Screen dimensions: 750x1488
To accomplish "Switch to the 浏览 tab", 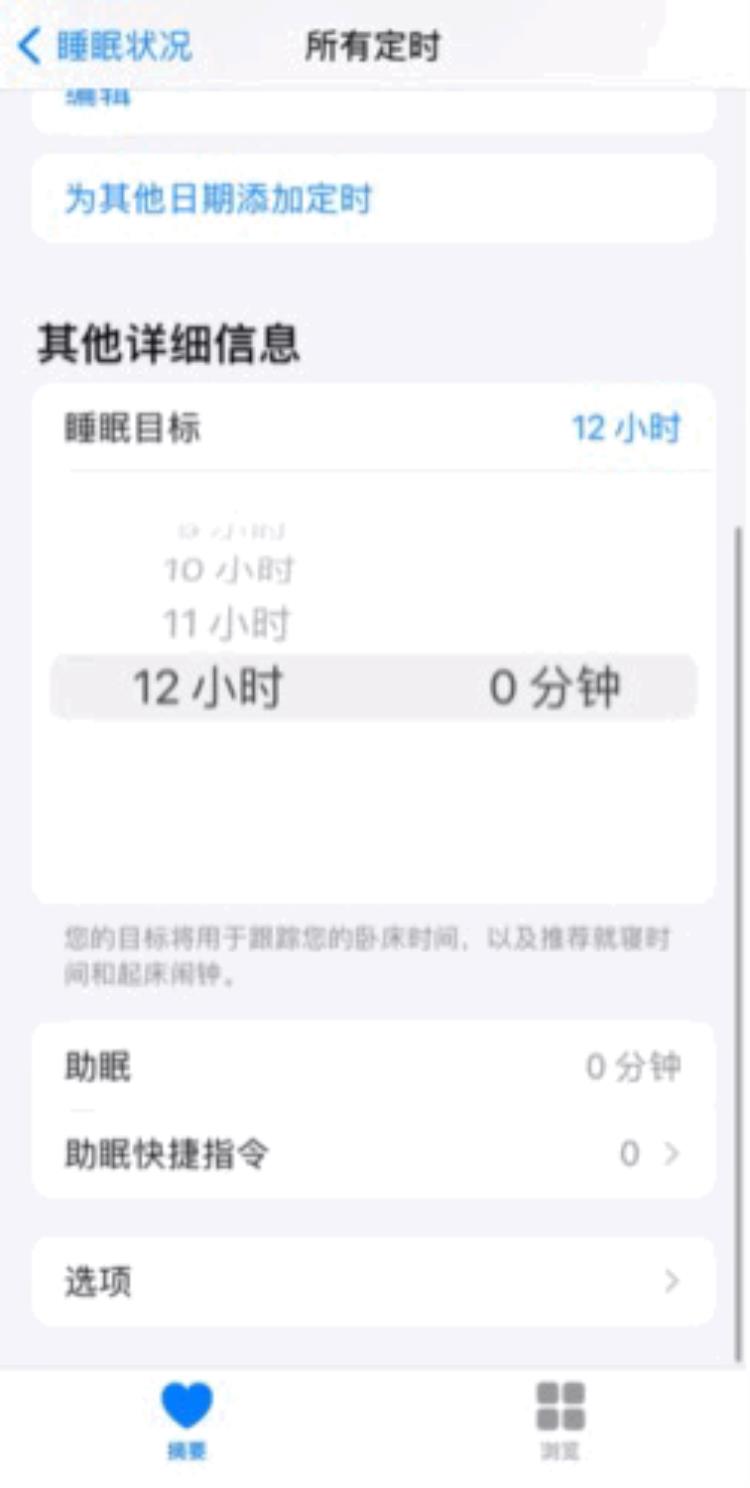I will (560, 1418).
